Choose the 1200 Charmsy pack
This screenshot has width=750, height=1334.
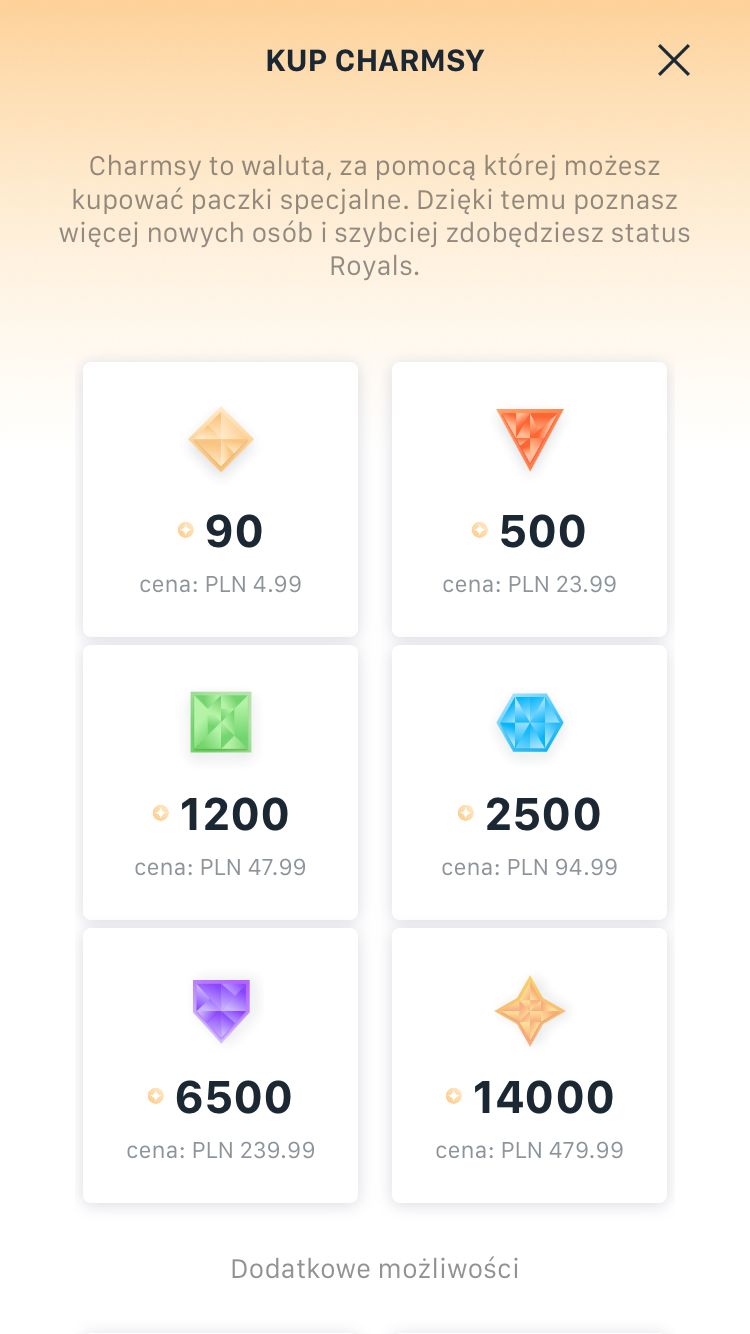pyautogui.click(x=220, y=782)
